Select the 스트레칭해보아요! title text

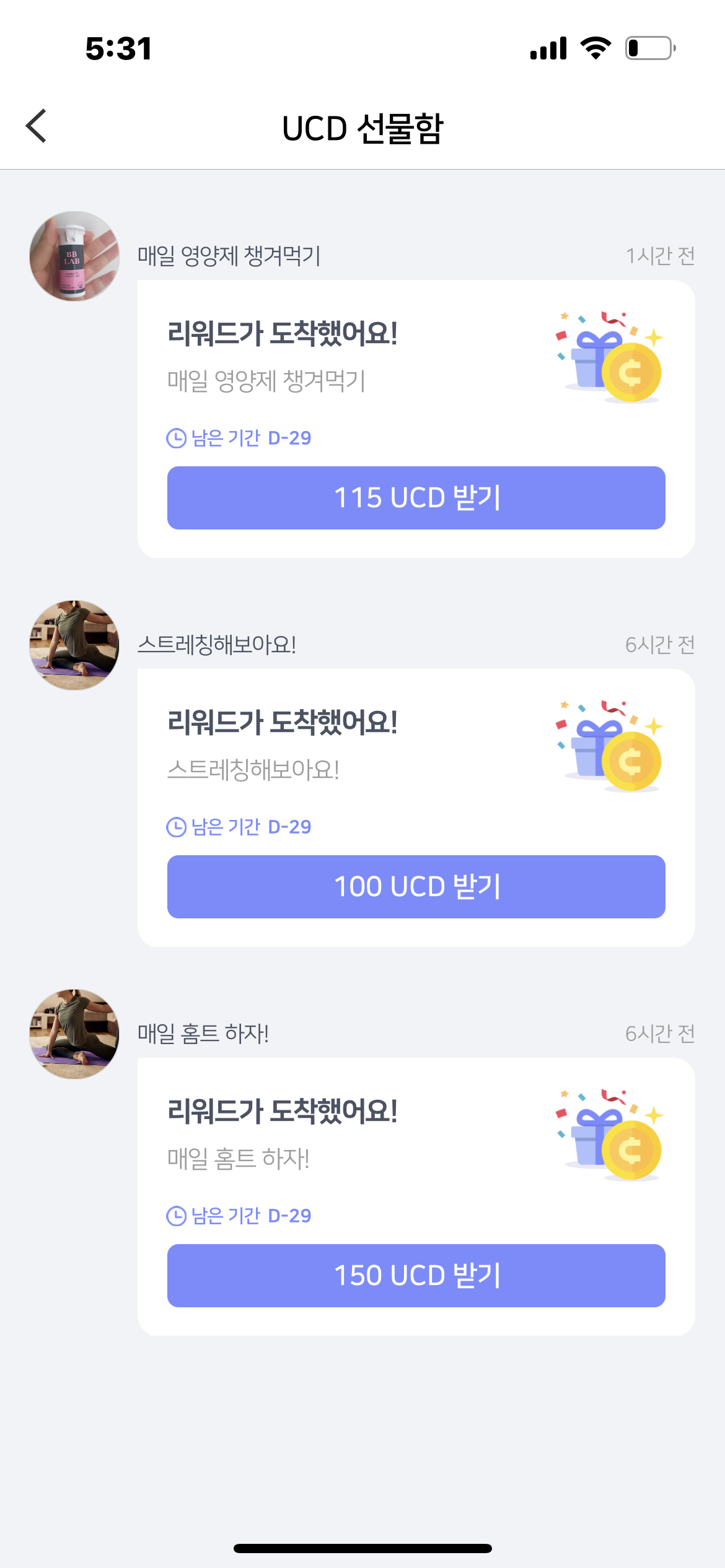pos(218,644)
